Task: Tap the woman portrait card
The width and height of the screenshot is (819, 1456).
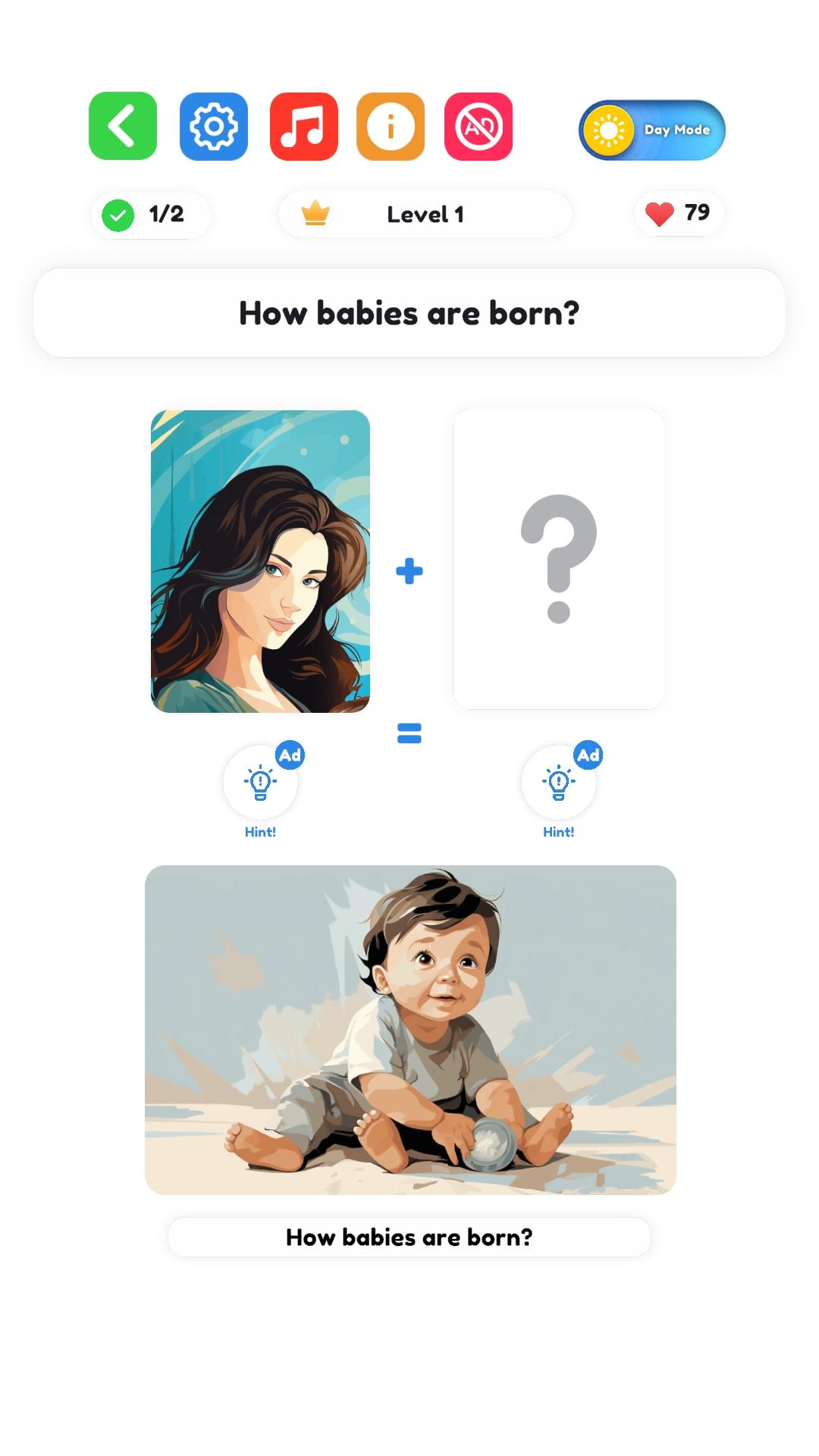Action: pos(260,561)
